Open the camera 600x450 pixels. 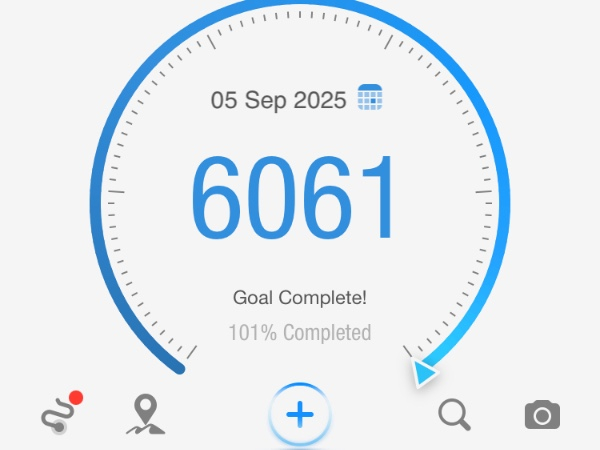tap(542, 414)
